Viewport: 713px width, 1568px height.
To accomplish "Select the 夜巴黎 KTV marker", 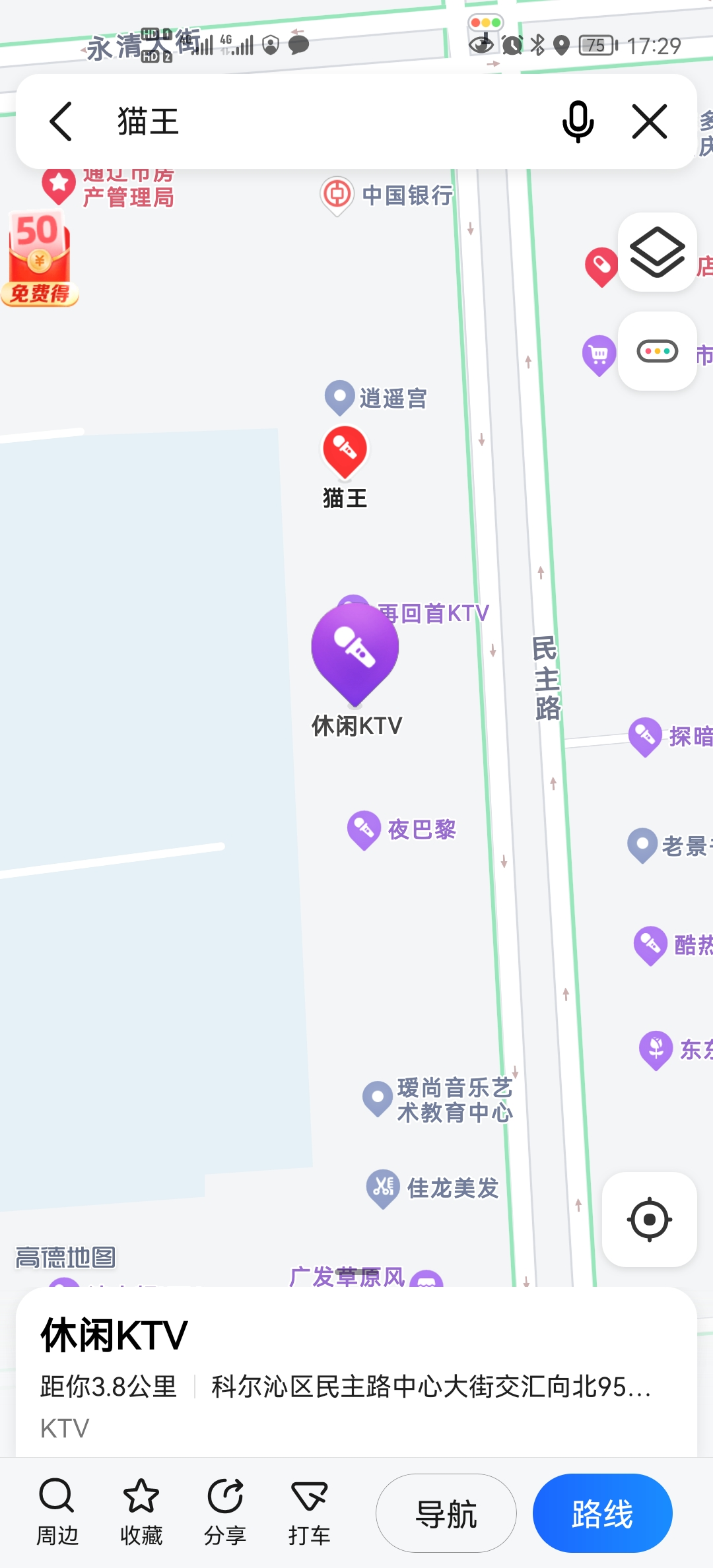I will pyautogui.click(x=364, y=829).
